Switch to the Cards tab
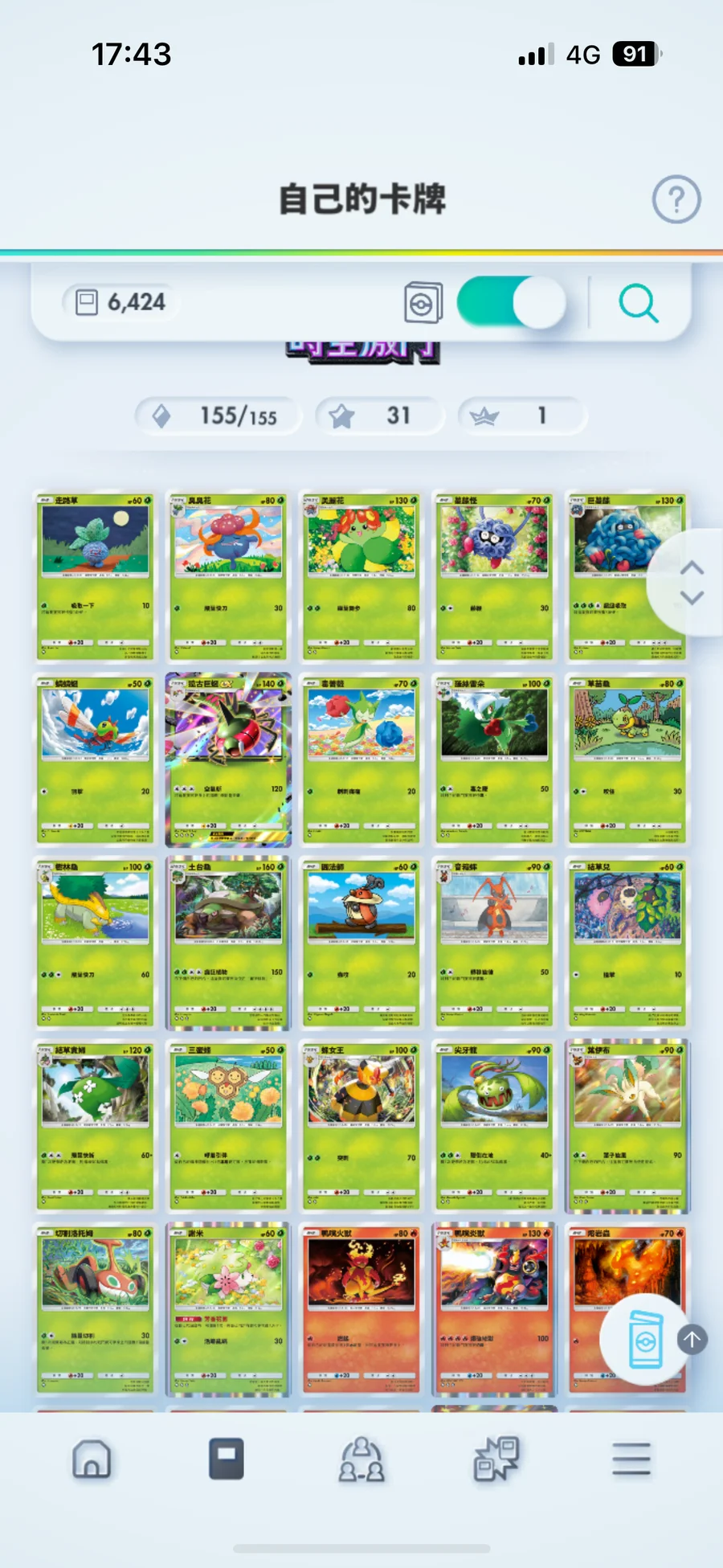 [227, 1459]
